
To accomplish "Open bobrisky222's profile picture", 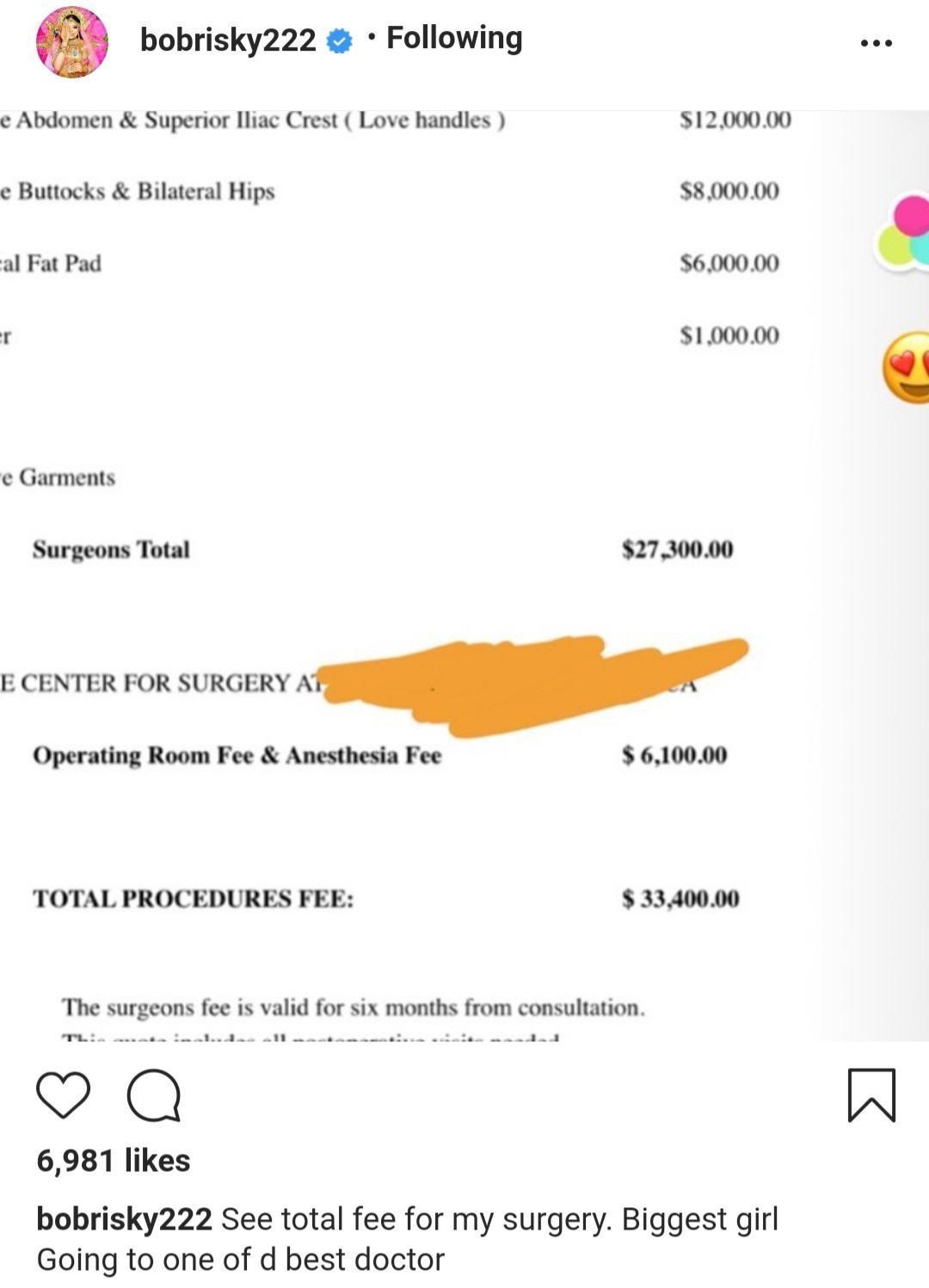I will click(71, 41).
